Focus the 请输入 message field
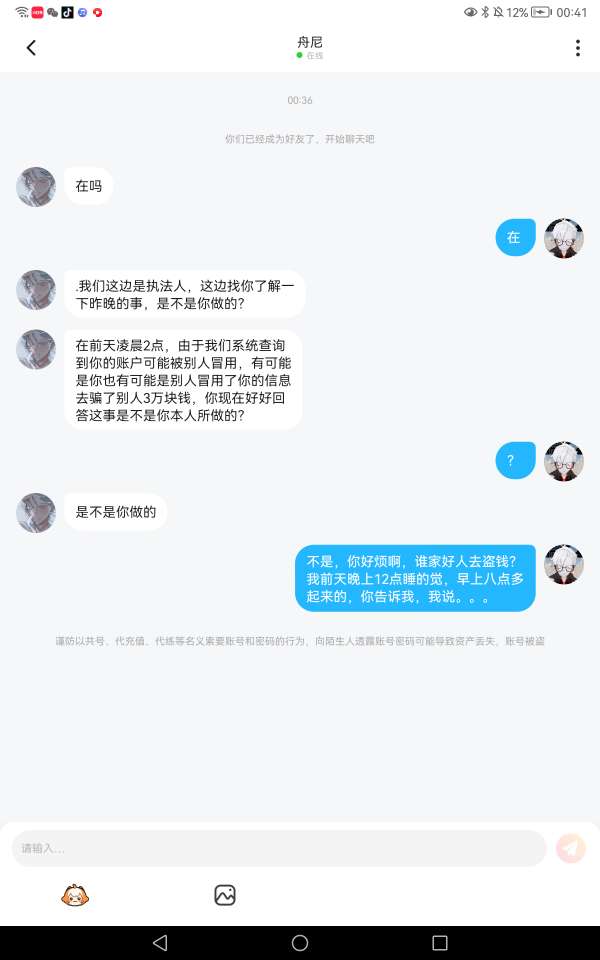 [x=278, y=848]
